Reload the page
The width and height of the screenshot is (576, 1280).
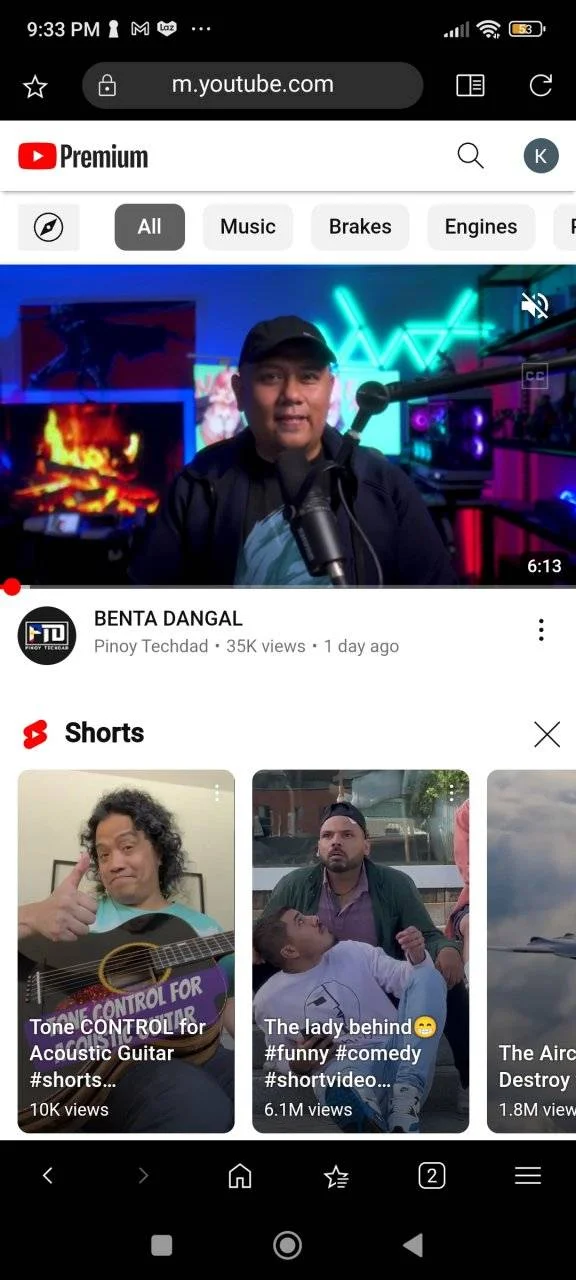[x=541, y=86]
